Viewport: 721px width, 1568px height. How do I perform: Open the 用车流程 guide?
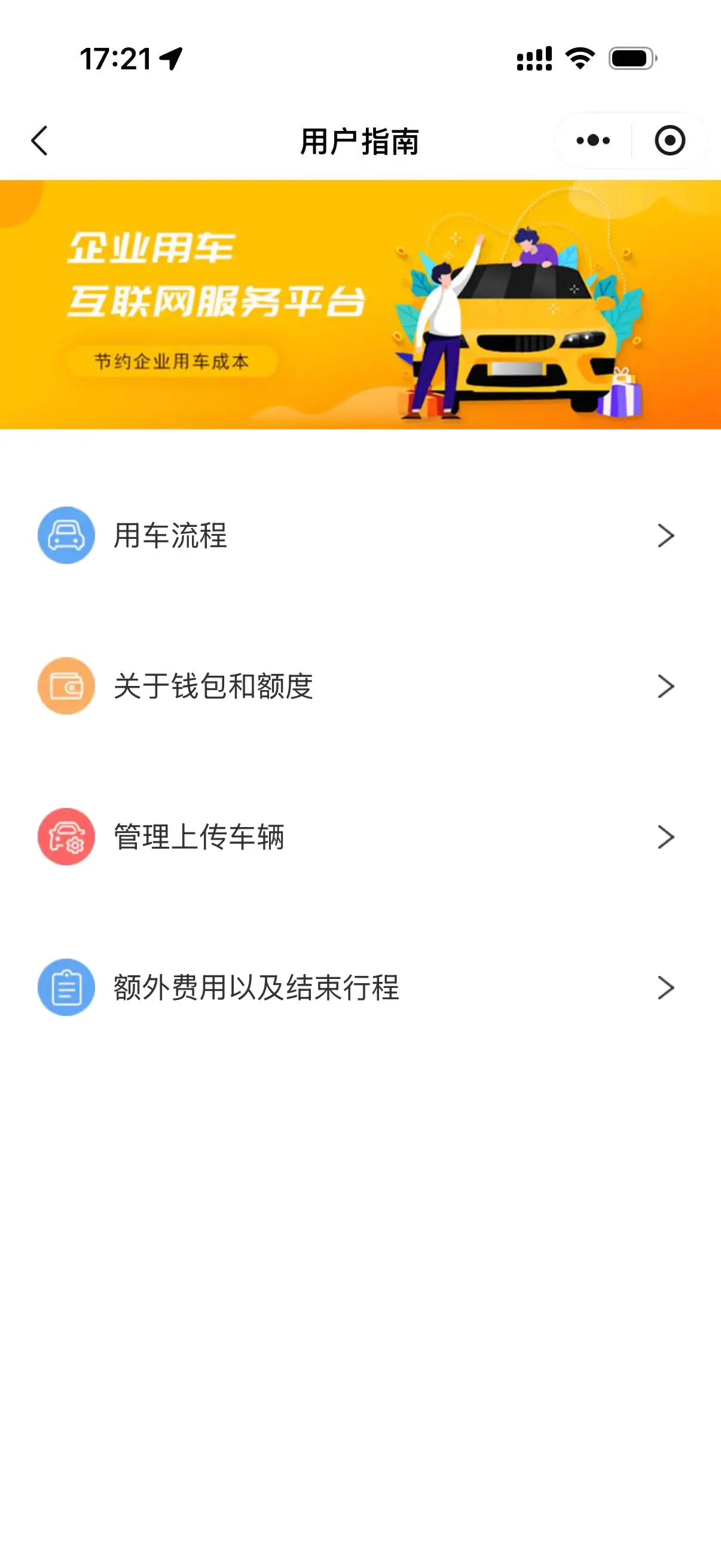click(360, 536)
